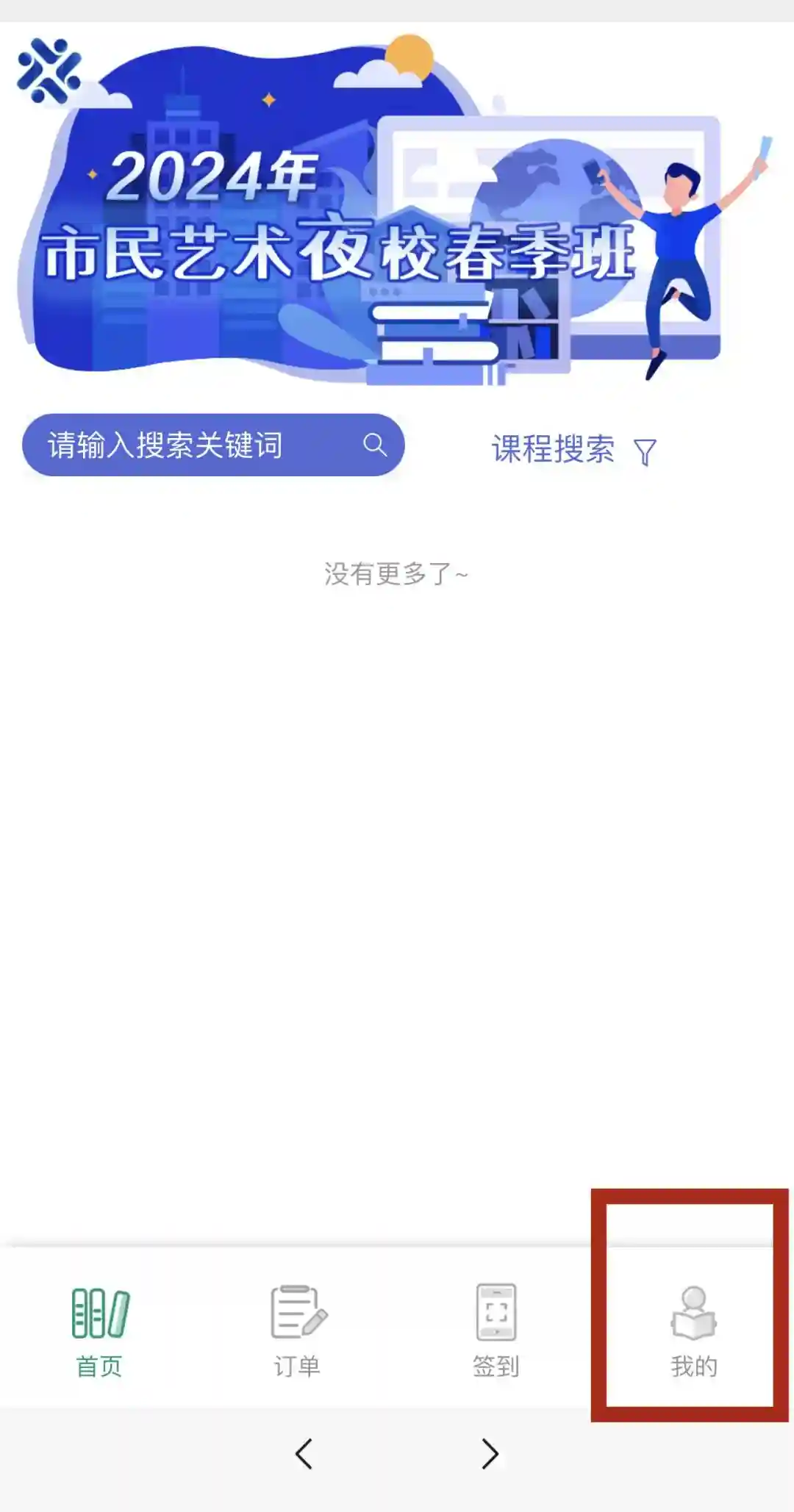
Task: Go forward with the right arrow
Action: [x=490, y=1454]
